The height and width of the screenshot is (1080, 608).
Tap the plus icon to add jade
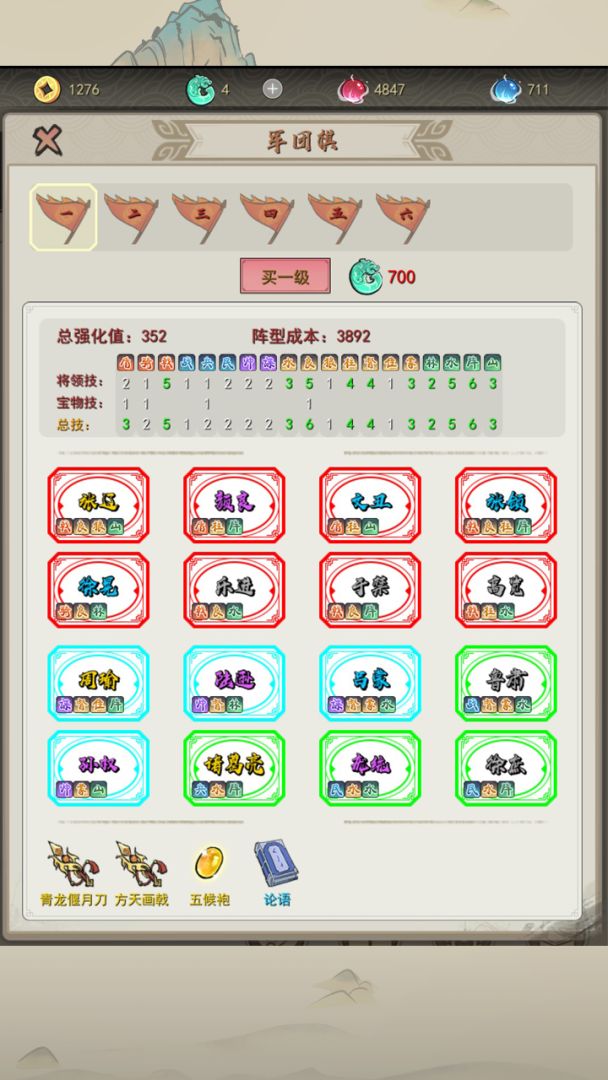tap(272, 89)
